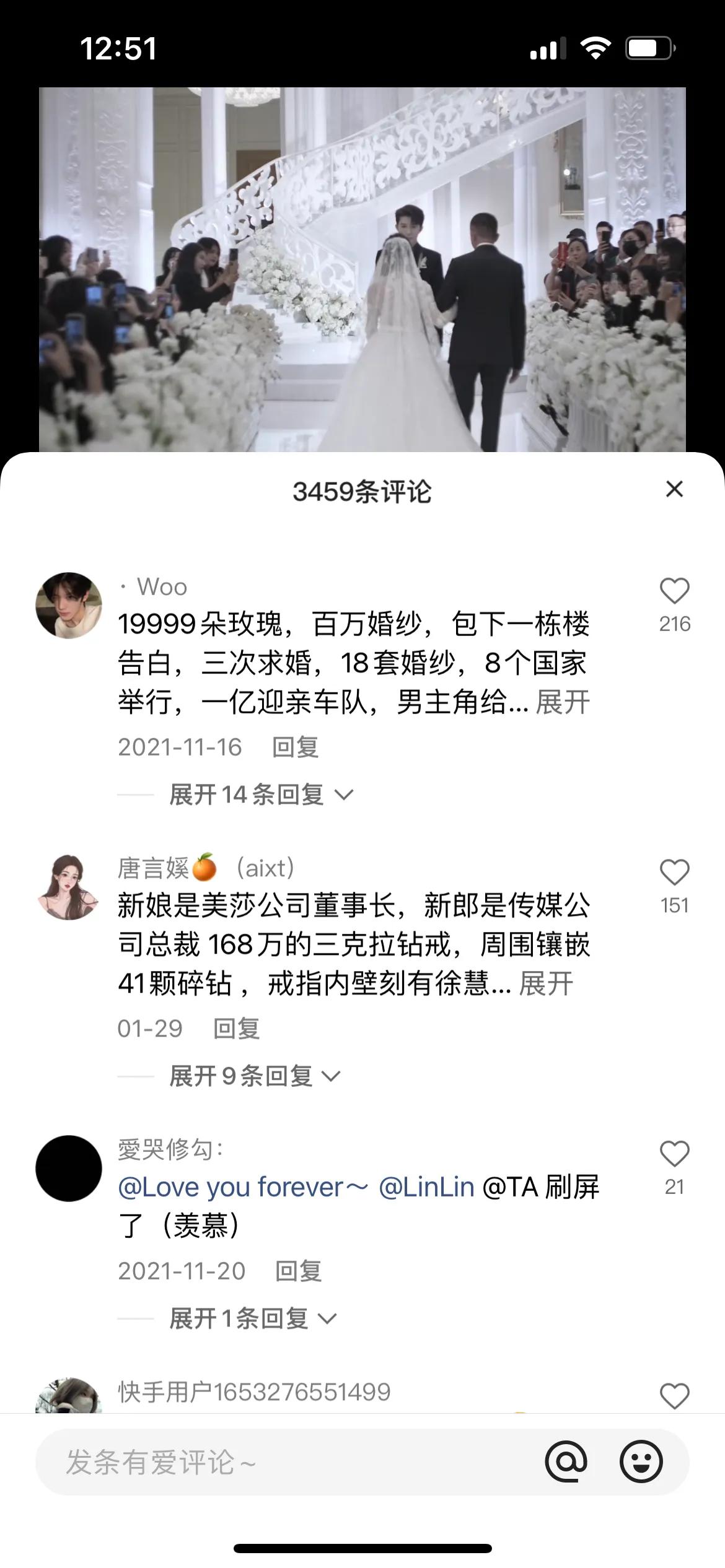Like Woo's top comment with the heart icon

coord(676,591)
